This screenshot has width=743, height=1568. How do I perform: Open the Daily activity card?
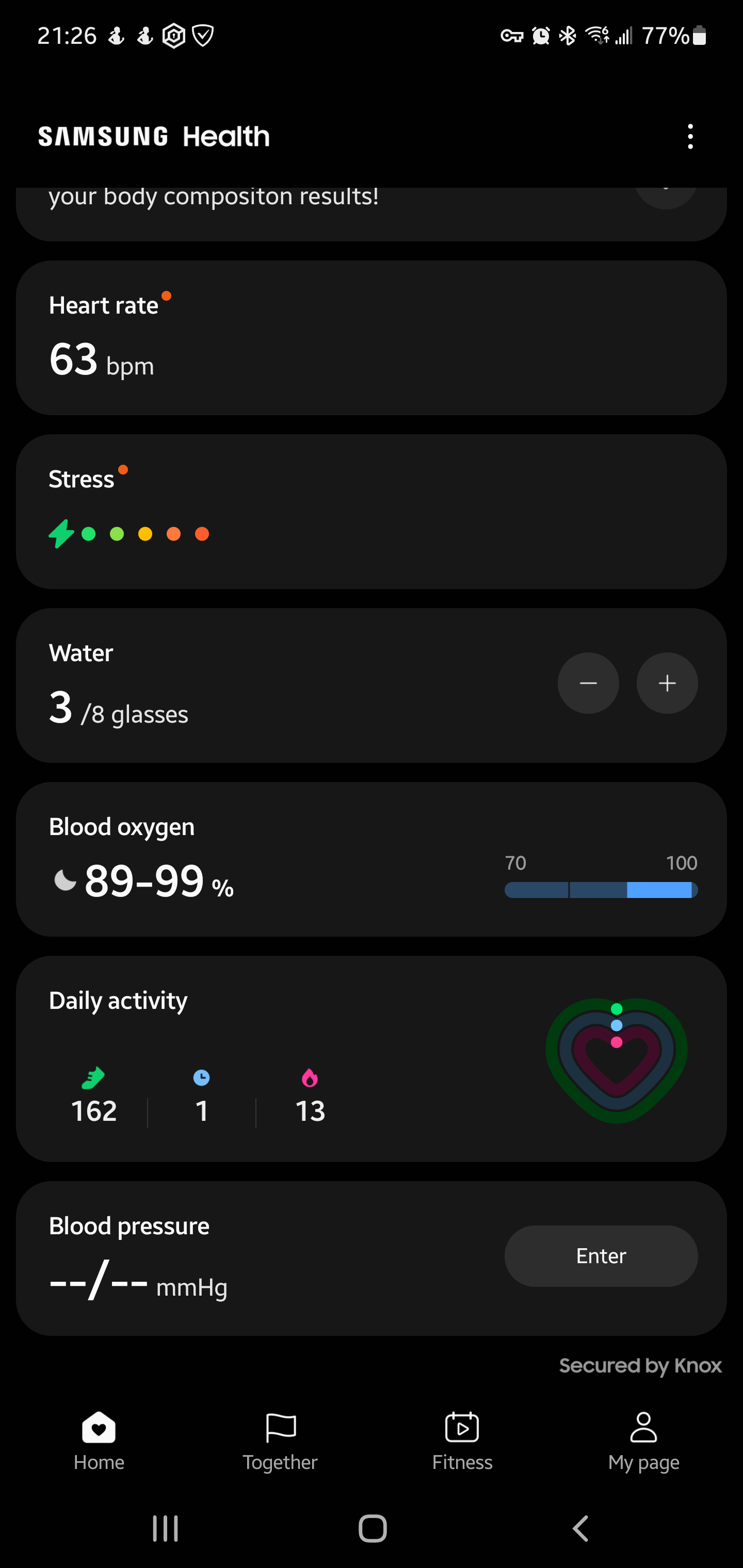pos(370,1058)
